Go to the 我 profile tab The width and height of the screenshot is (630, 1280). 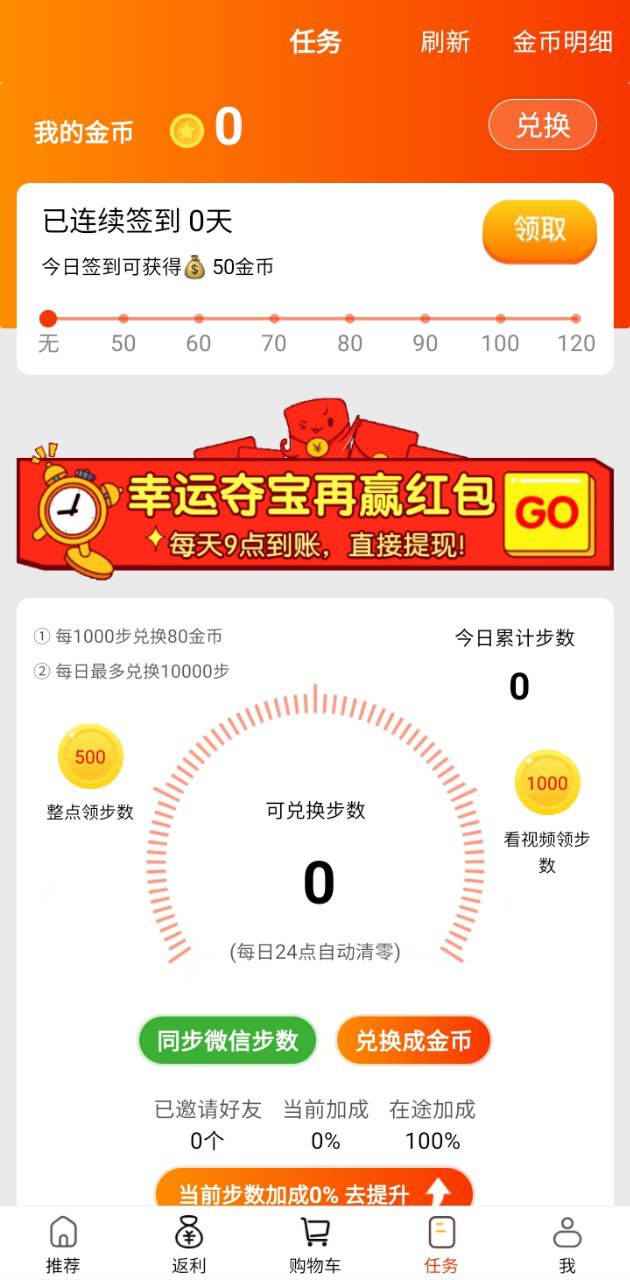[567, 1245]
